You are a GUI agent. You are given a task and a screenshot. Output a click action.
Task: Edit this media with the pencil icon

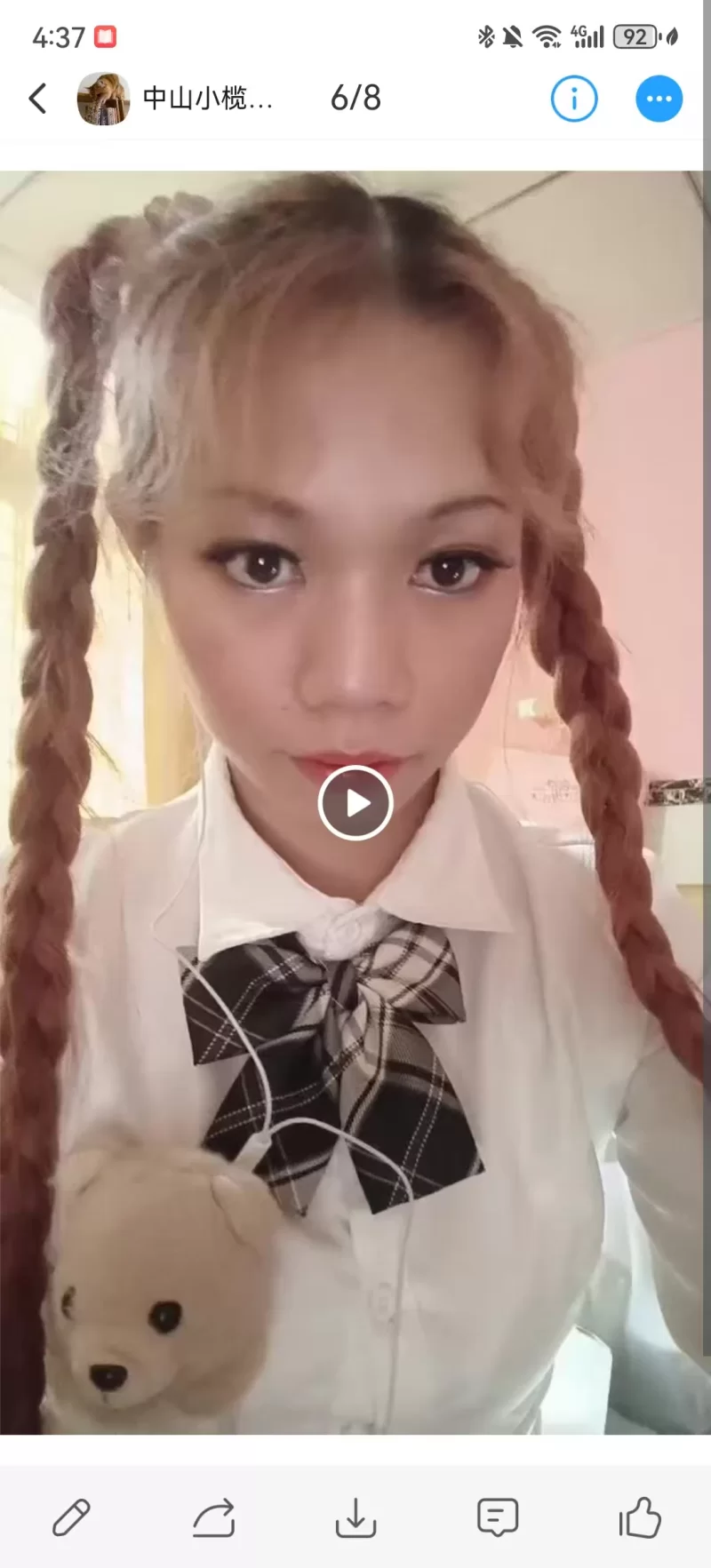[71, 1517]
